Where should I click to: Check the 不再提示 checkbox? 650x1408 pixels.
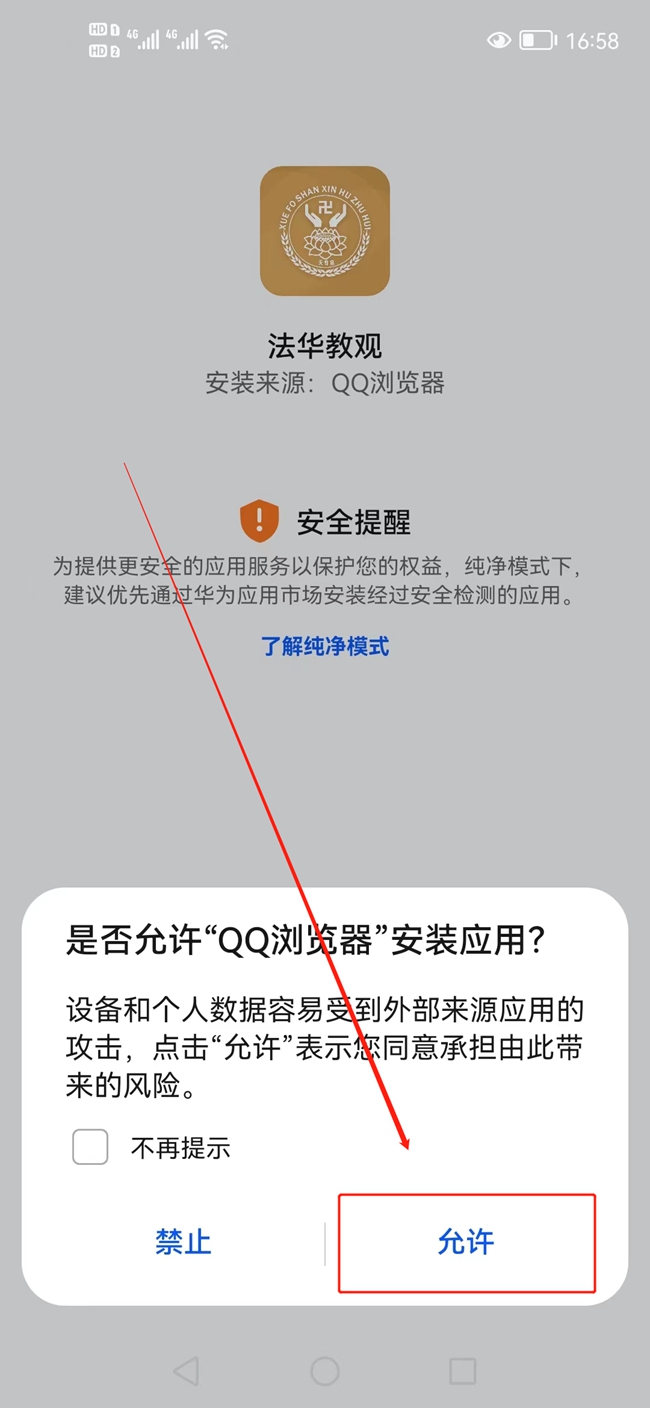pyautogui.click(x=90, y=1147)
